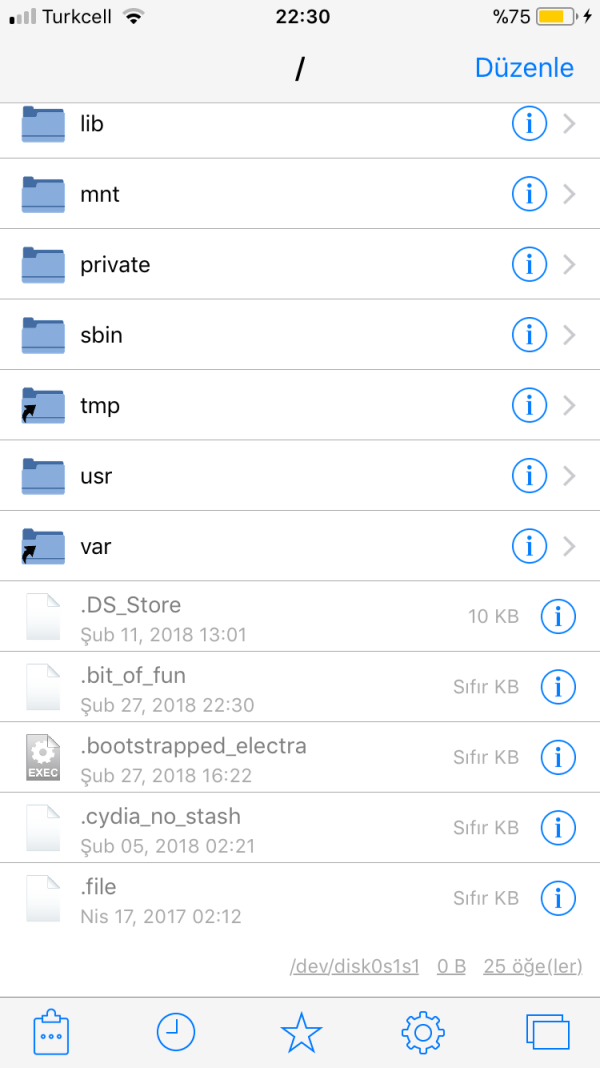Open the settings gear
Image resolution: width=600 pixels, height=1068 pixels.
click(x=423, y=1032)
